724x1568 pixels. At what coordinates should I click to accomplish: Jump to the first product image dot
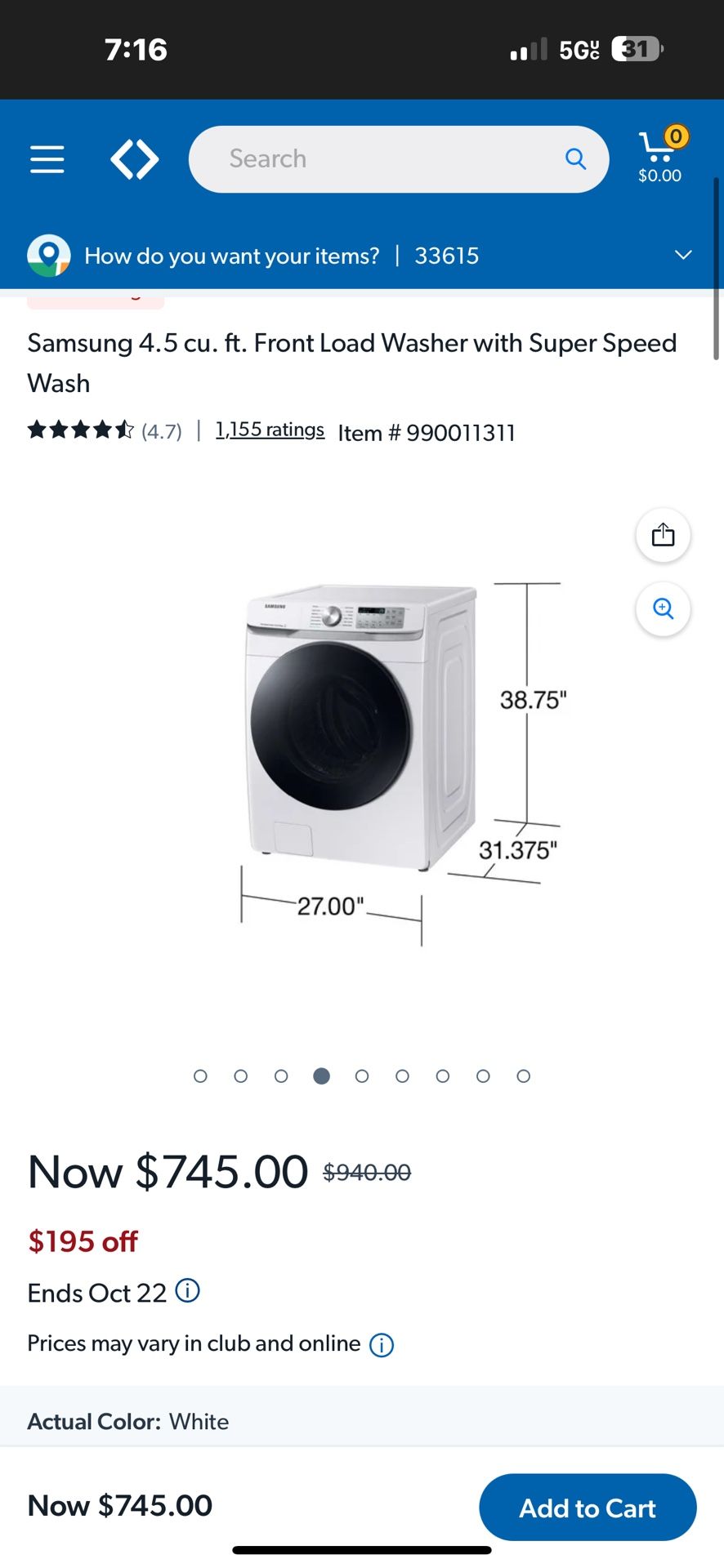[x=200, y=1076]
